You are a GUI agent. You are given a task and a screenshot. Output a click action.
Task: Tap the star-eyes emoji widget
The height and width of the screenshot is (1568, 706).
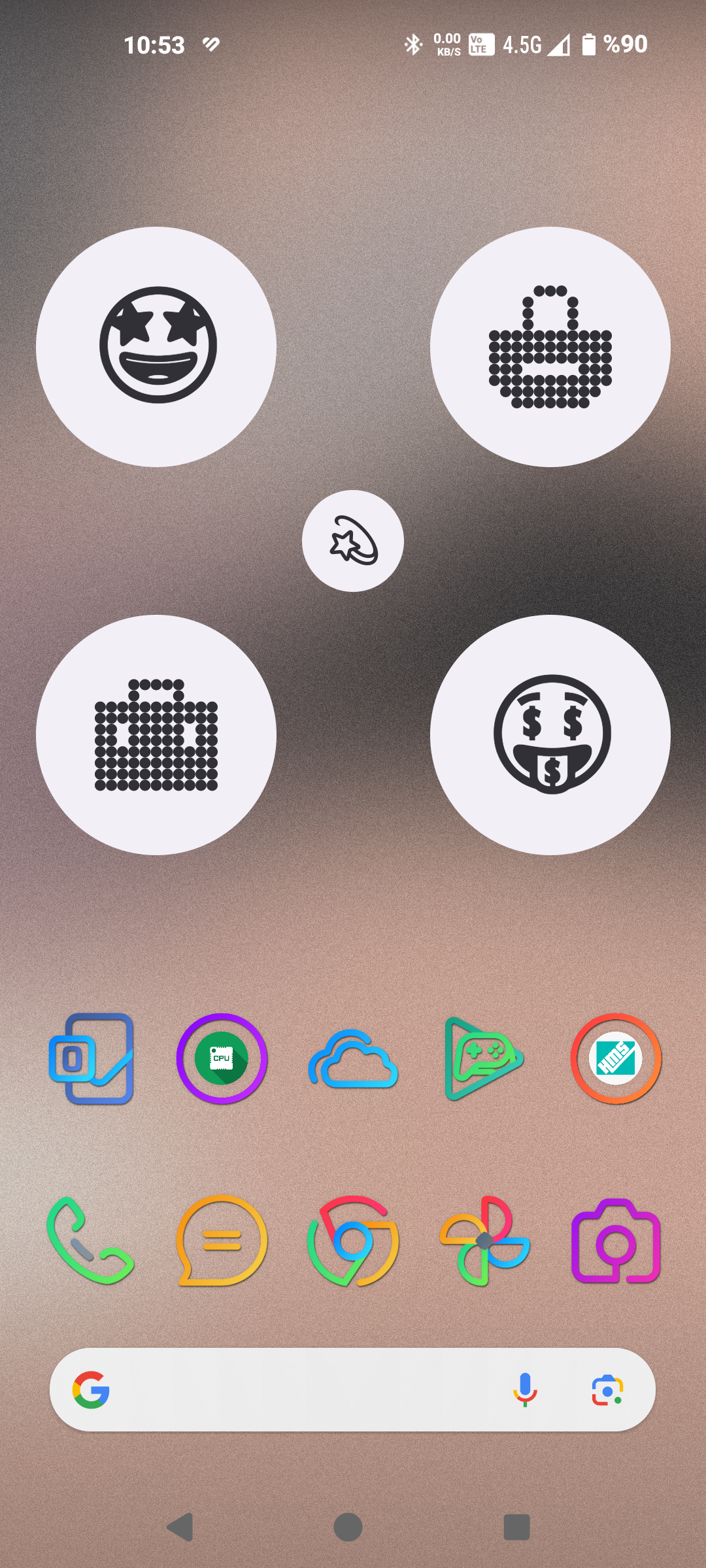[x=156, y=347]
